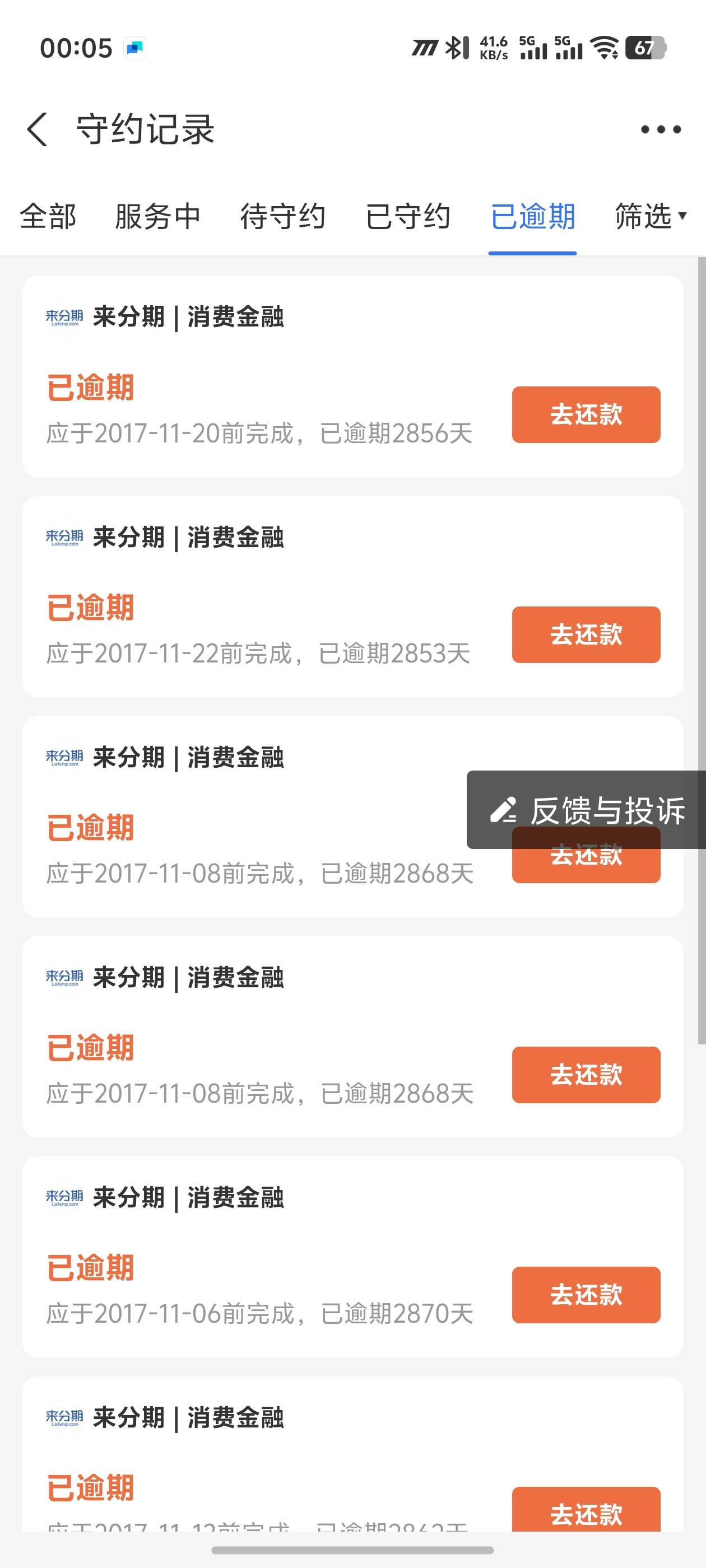This screenshot has width=706, height=1568.
Task: Select the 已逾期 tab
Action: (x=533, y=217)
